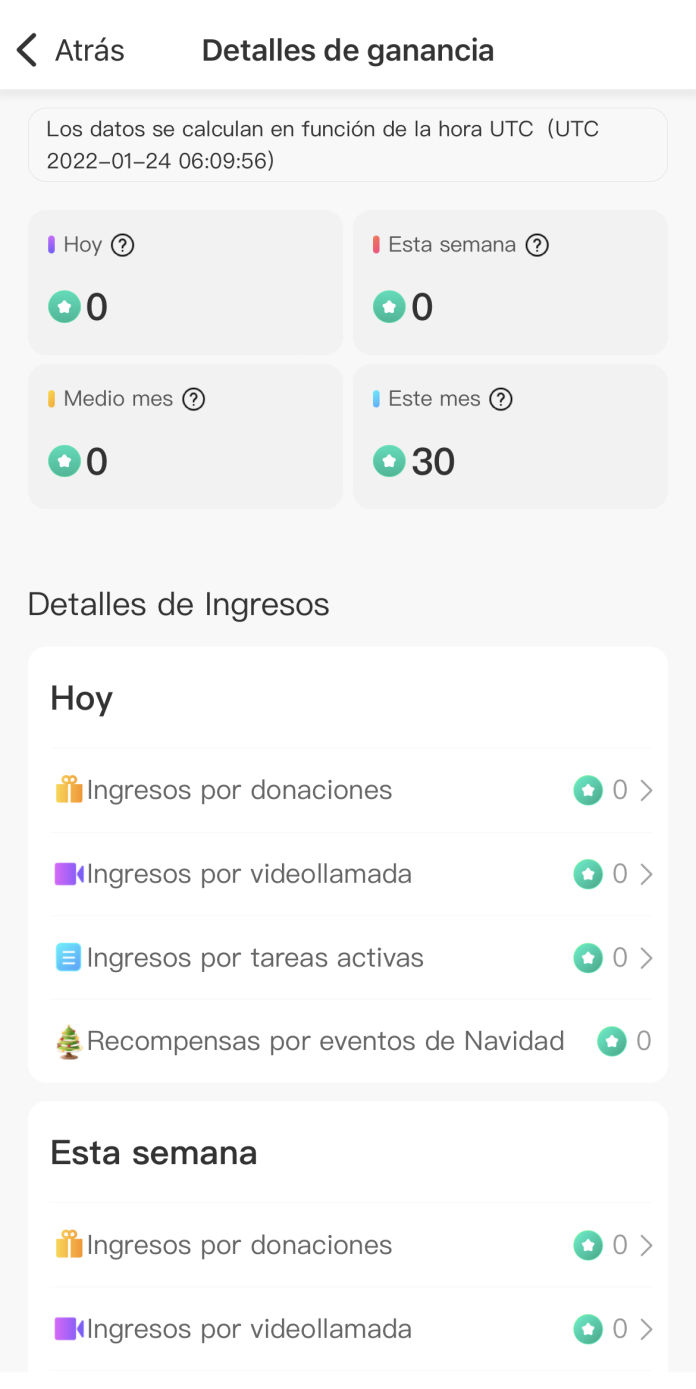Open the help icon next to Hoy
This screenshot has width=696, height=1389.
(x=122, y=245)
